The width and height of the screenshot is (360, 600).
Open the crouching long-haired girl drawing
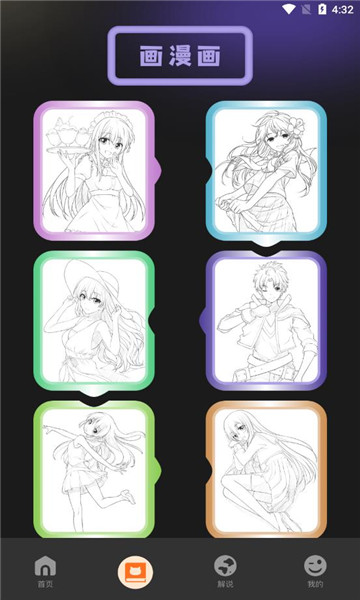[266, 470]
